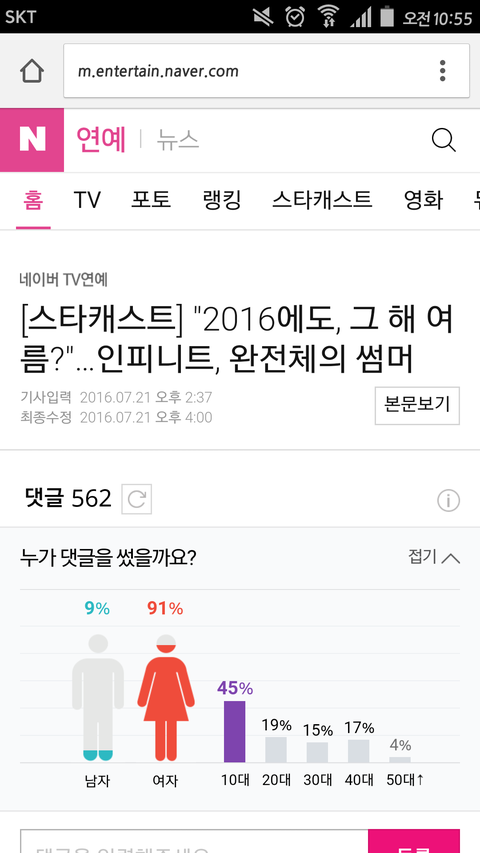Tap the 본문보기 button
The height and width of the screenshot is (853, 480).
(417, 405)
